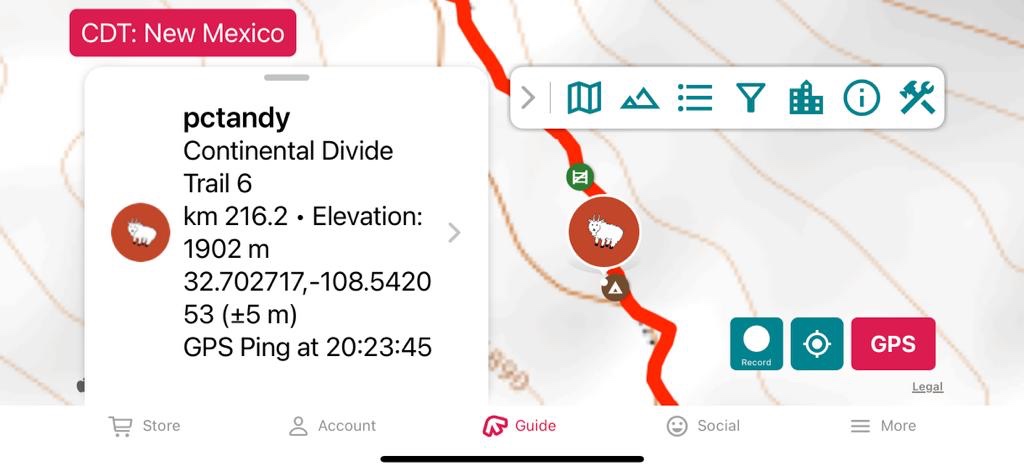
Task: Open the CDT: New Mexico guide selector
Action: tap(183, 33)
